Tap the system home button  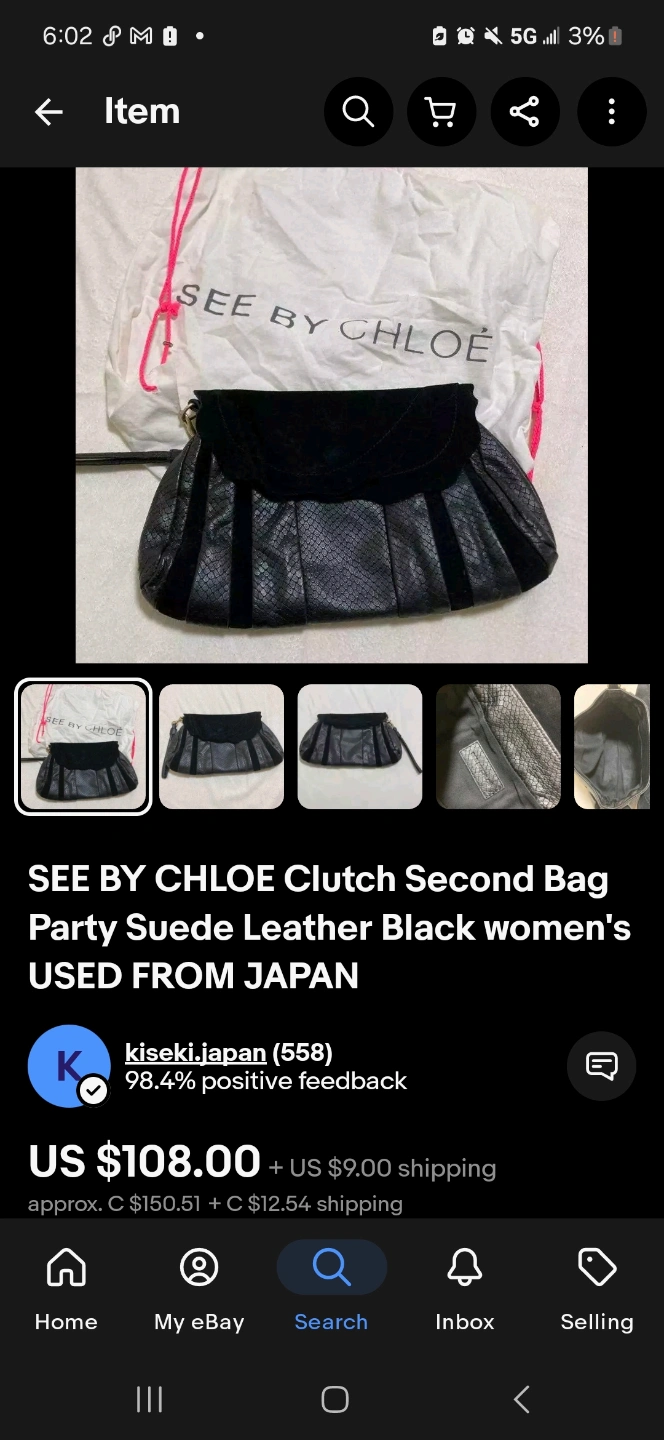335,1399
